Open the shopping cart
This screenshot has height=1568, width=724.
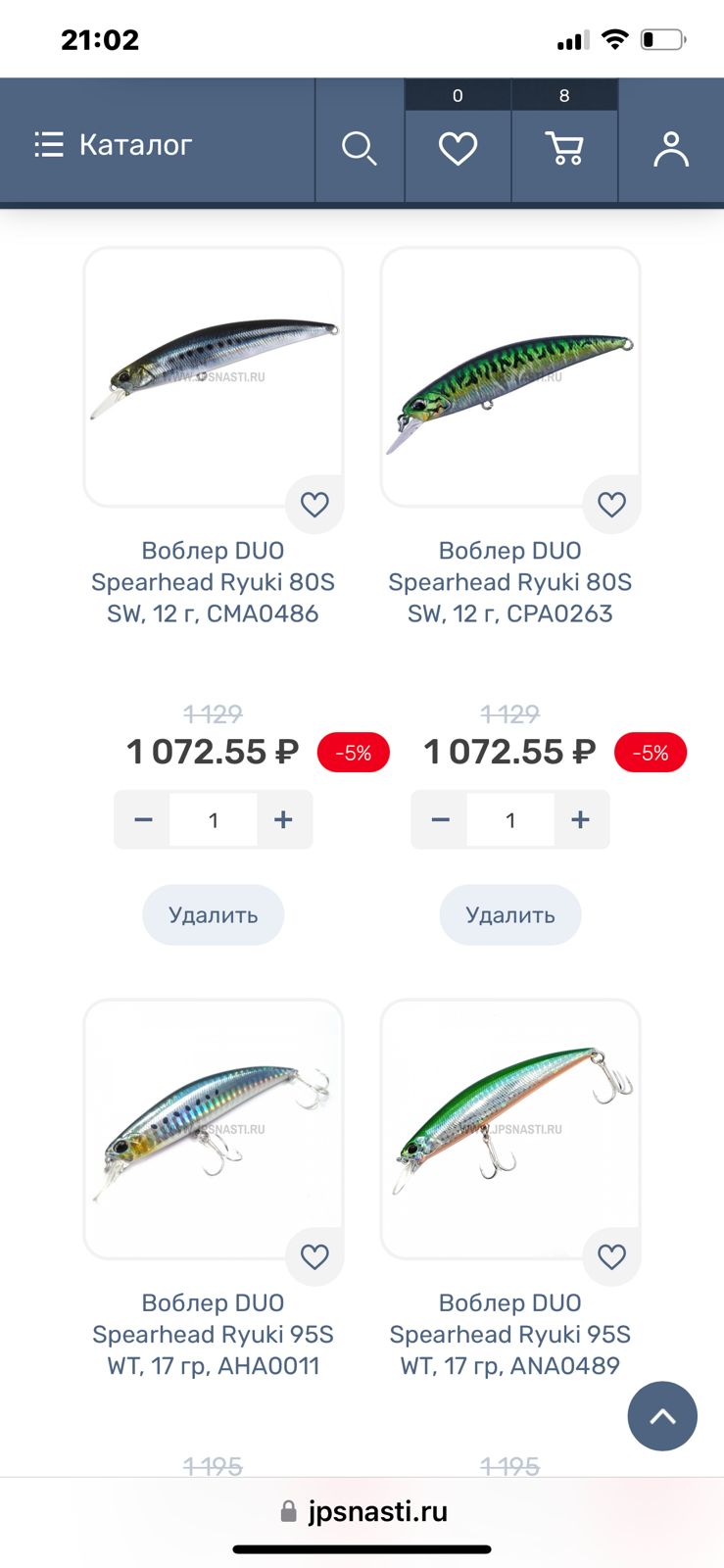(x=564, y=149)
